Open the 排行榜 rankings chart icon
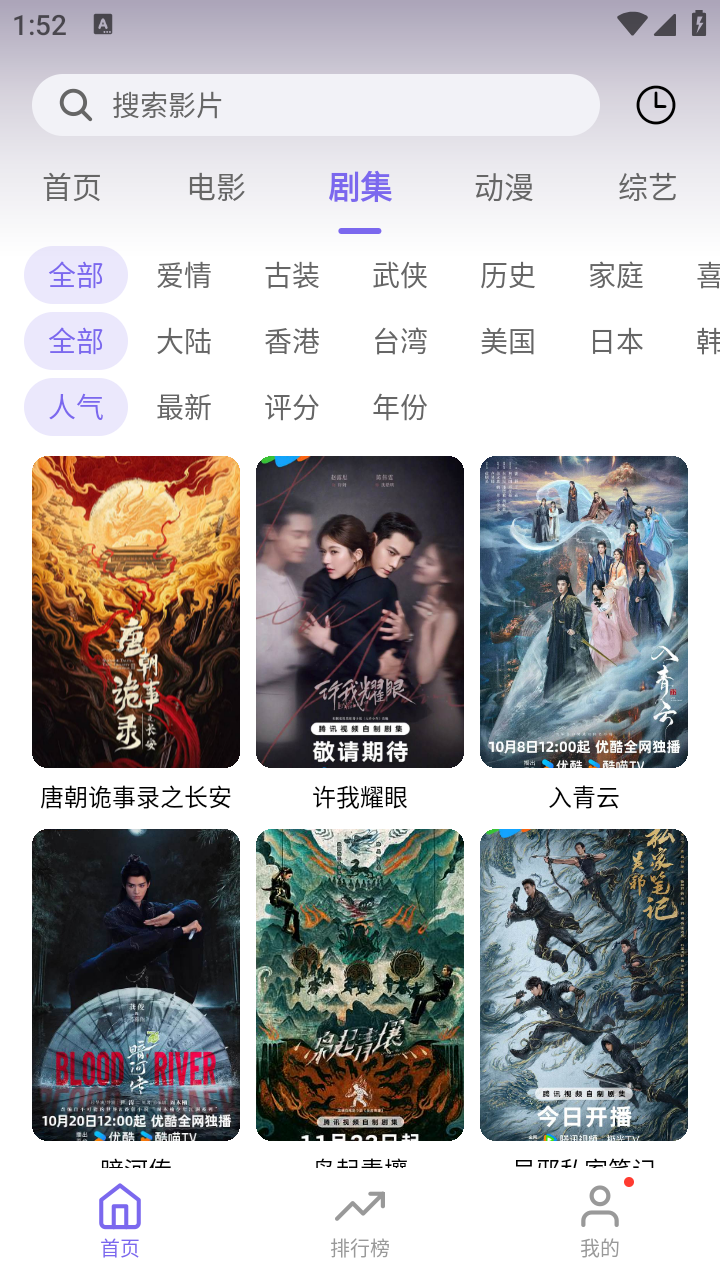The width and height of the screenshot is (720, 1280). point(359,1207)
